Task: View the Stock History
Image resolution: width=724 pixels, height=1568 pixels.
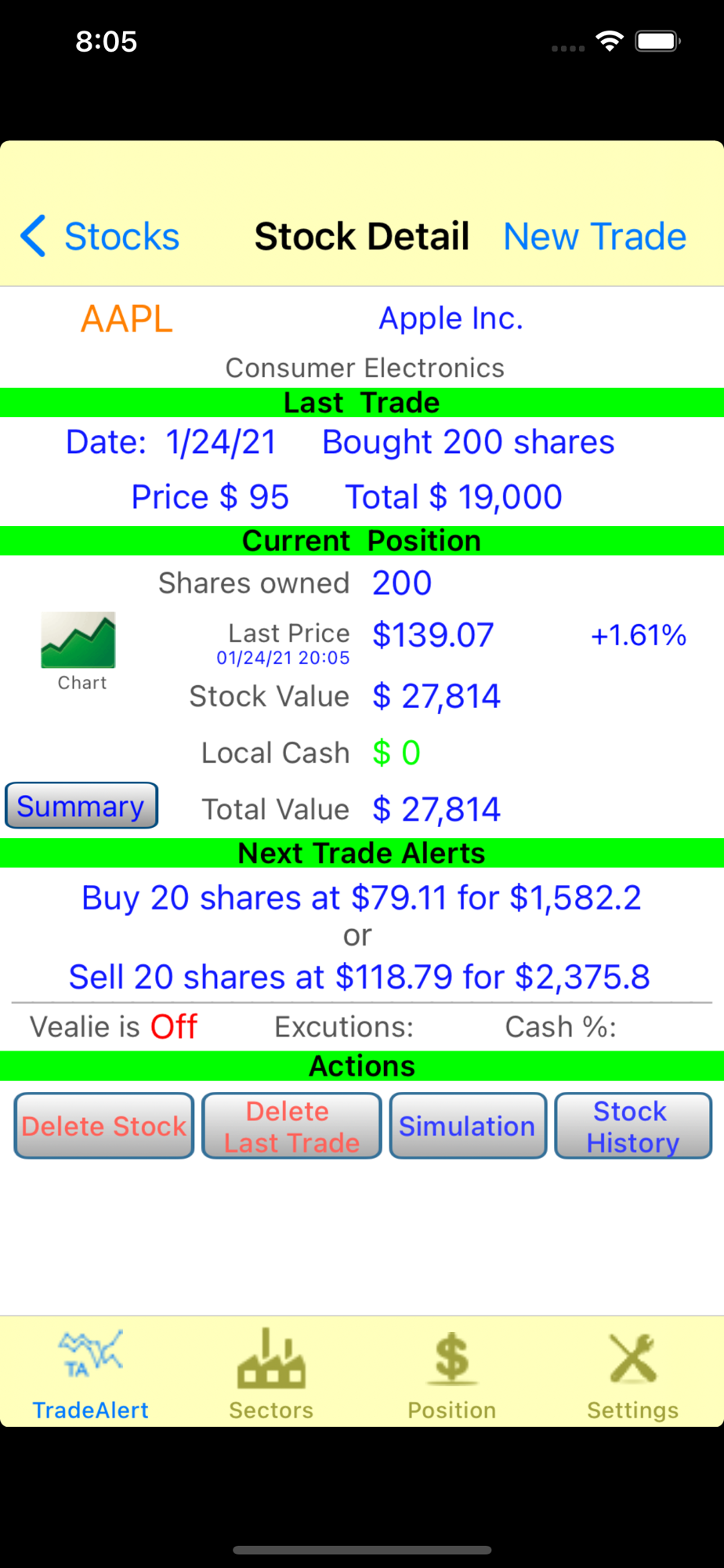Action: 633,1126
